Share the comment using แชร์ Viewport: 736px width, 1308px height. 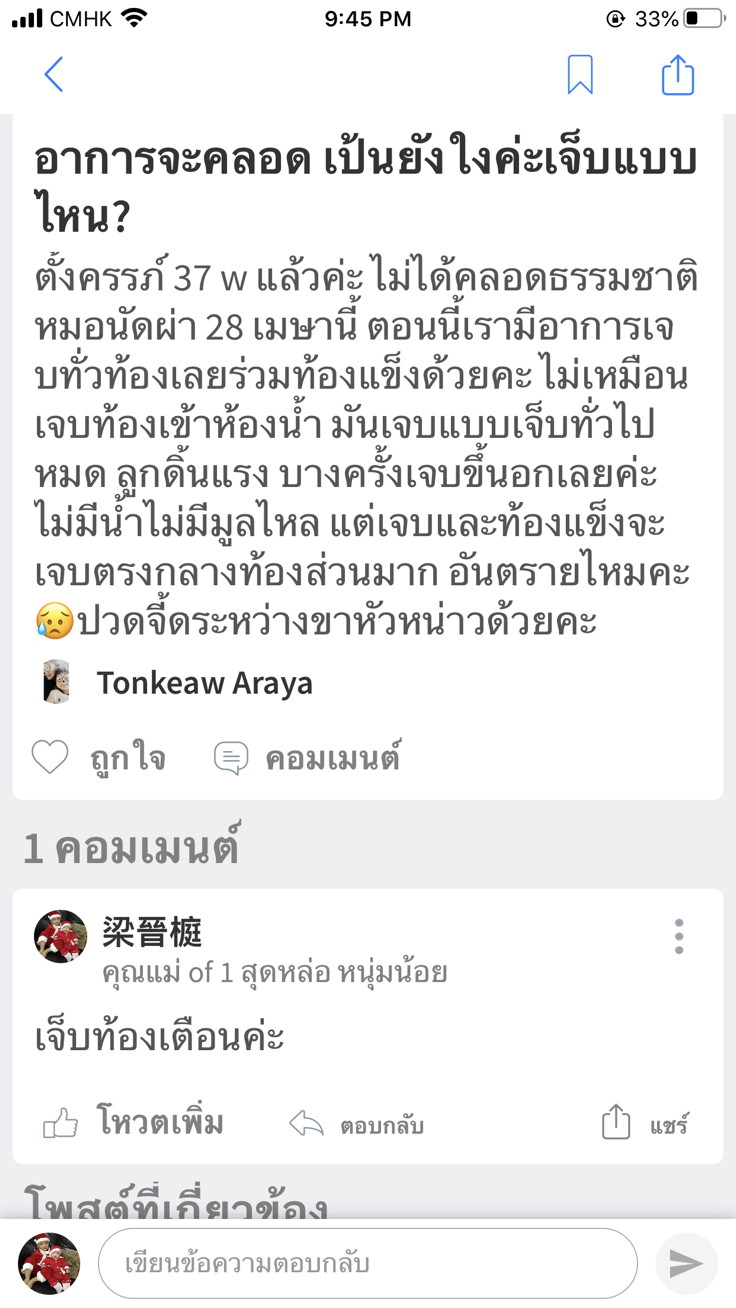[646, 1124]
